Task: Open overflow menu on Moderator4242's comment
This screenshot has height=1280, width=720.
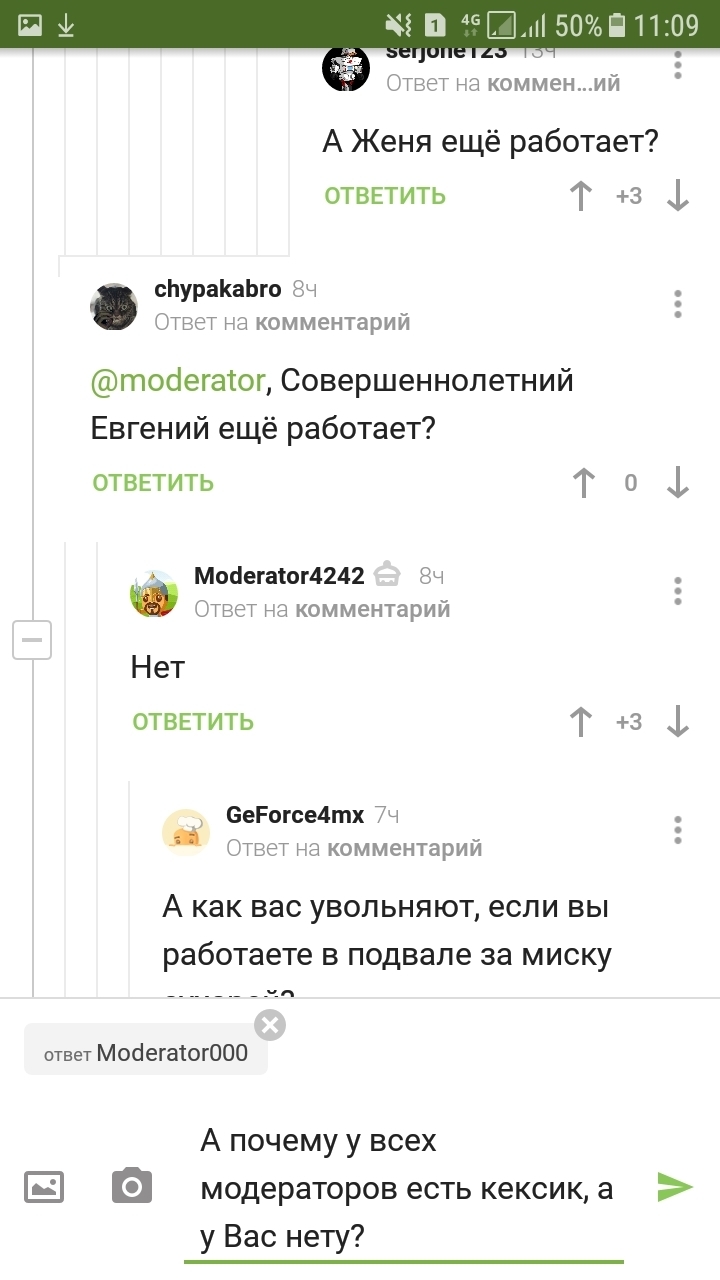Action: [678, 591]
